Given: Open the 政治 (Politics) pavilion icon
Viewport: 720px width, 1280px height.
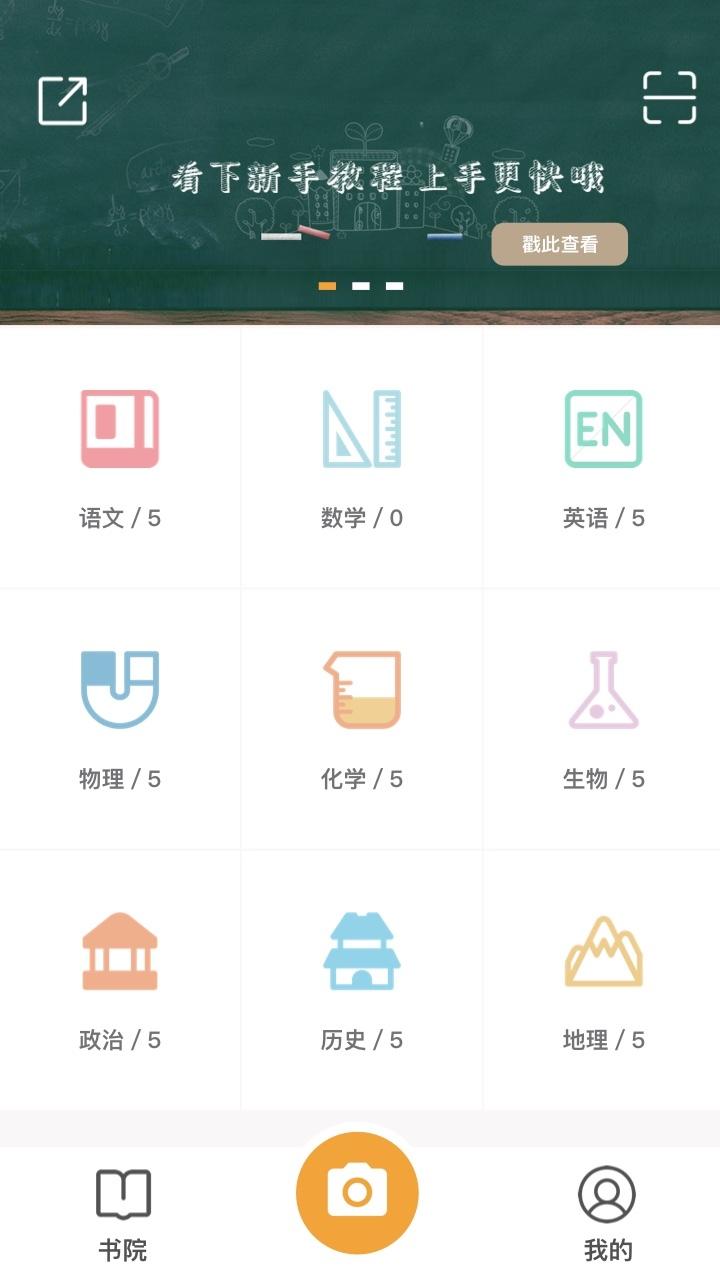Looking at the screenshot, I should pos(120,950).
